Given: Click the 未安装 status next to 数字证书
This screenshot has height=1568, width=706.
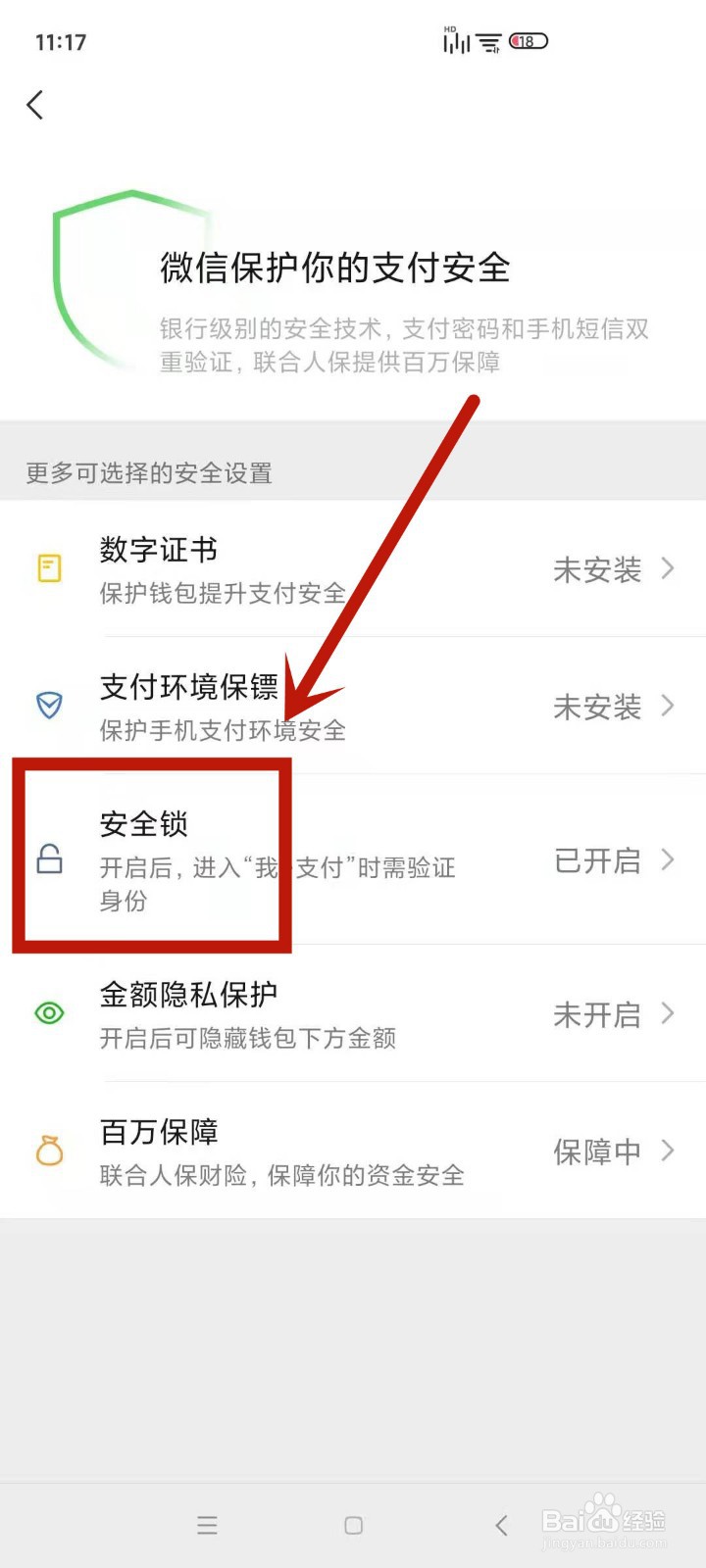Looking at the screenshot, I should (x=597, y=569).
